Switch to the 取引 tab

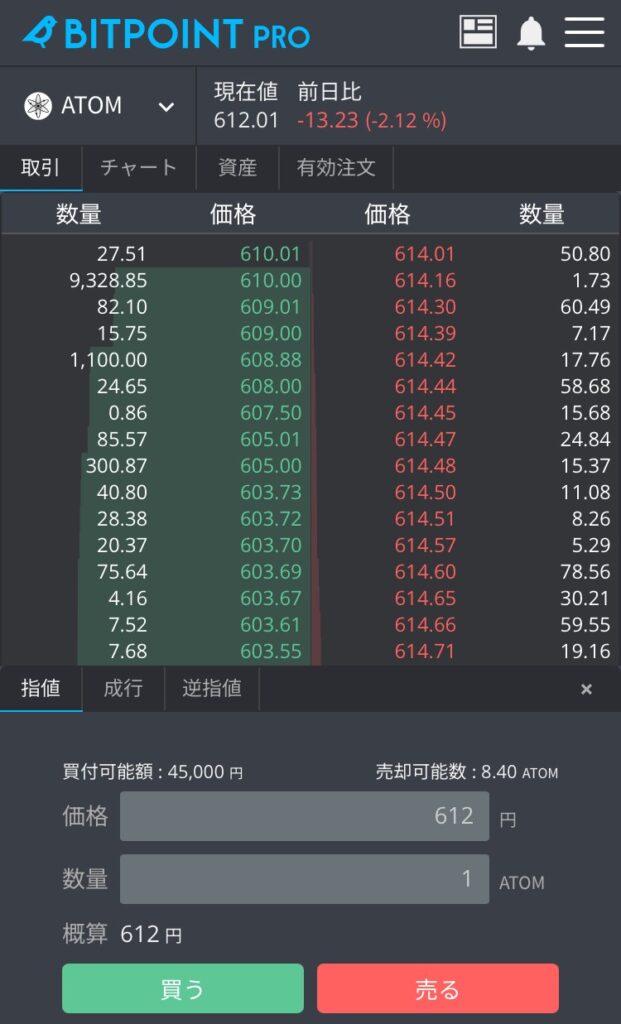click(41, 168)
